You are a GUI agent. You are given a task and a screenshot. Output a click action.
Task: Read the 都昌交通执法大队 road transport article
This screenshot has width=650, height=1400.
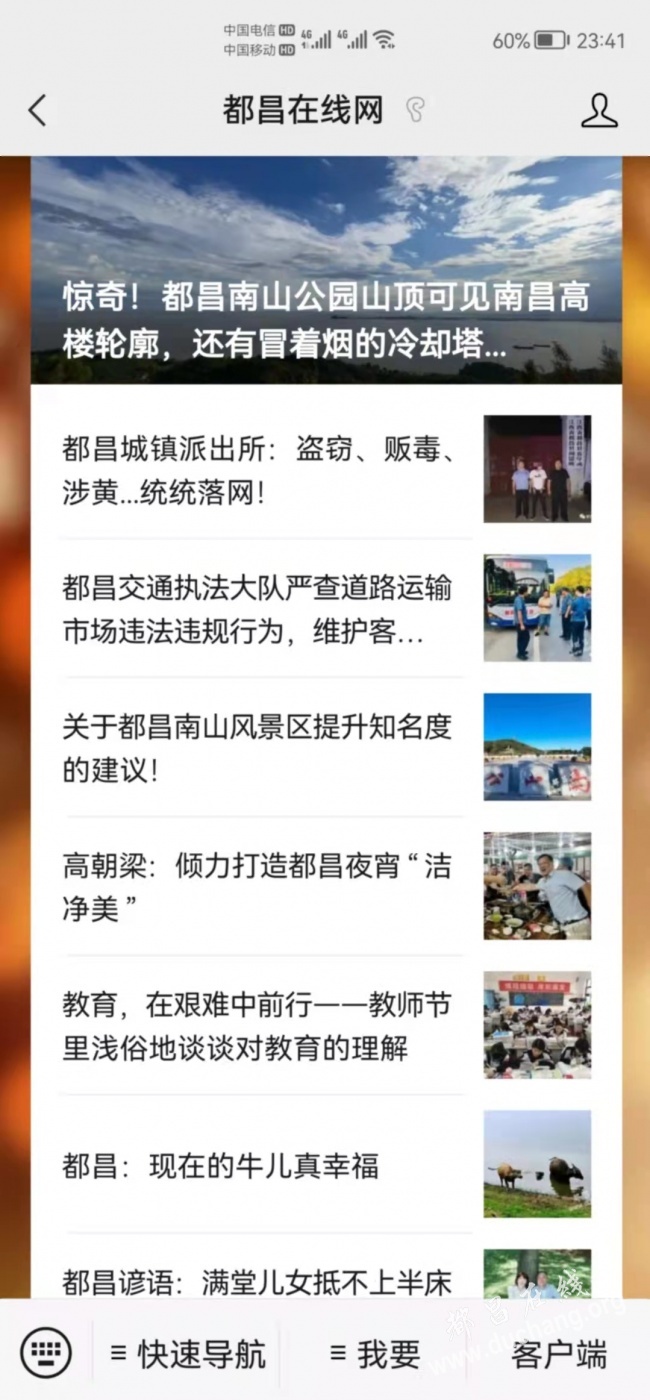pos(257,610)
